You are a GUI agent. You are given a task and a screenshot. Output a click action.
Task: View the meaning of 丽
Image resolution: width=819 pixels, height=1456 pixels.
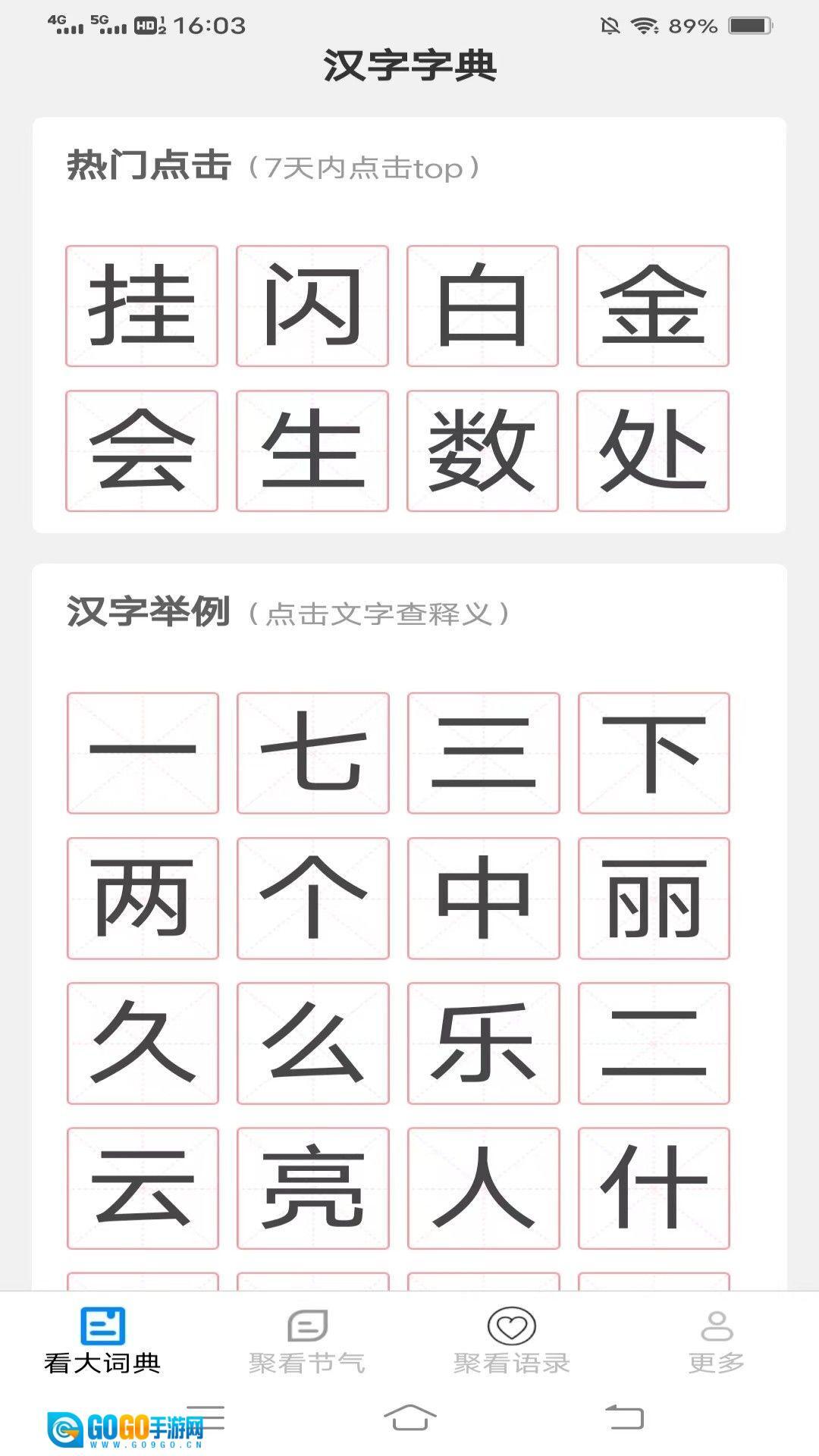[x=654, y=898]
